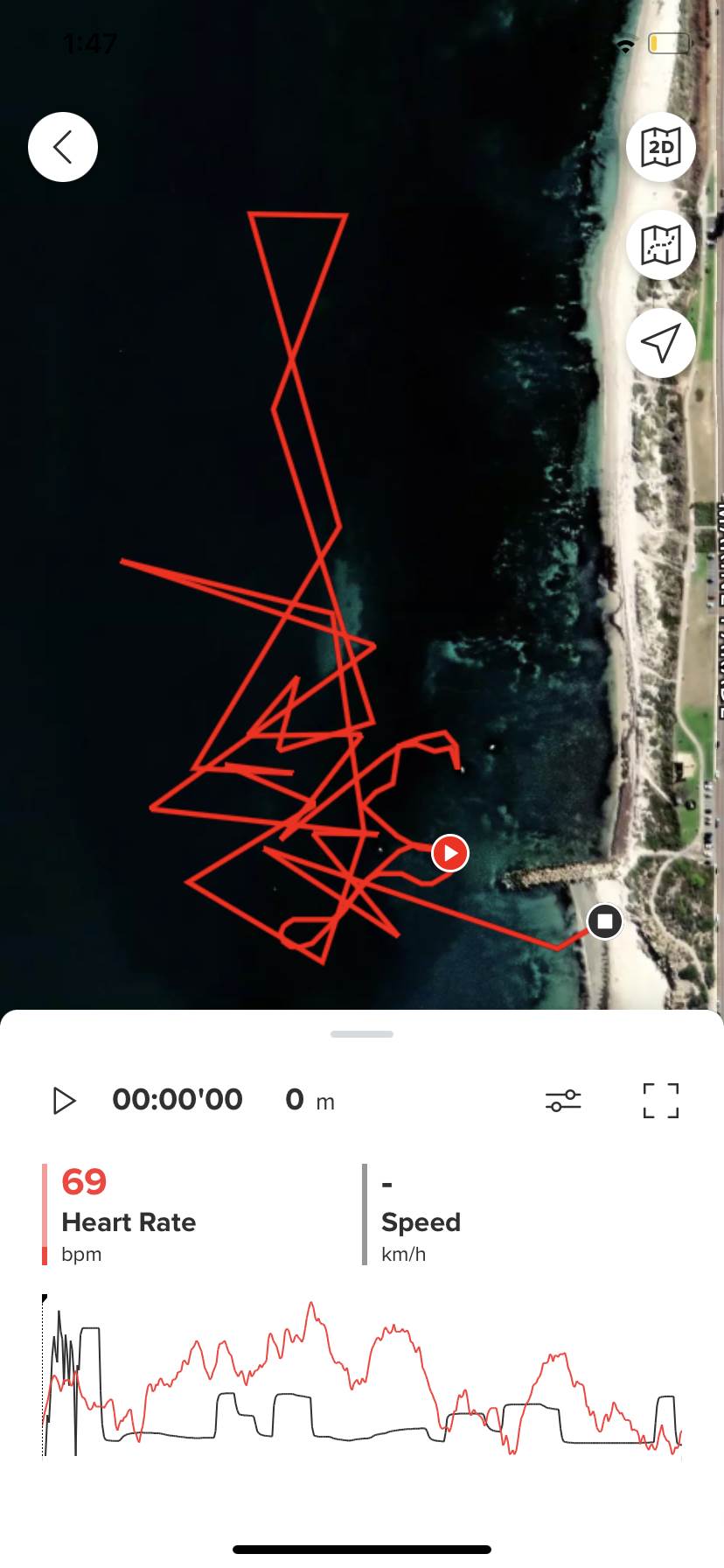Go back using the arrow button
724x1568 pixels.
[63, 147]
